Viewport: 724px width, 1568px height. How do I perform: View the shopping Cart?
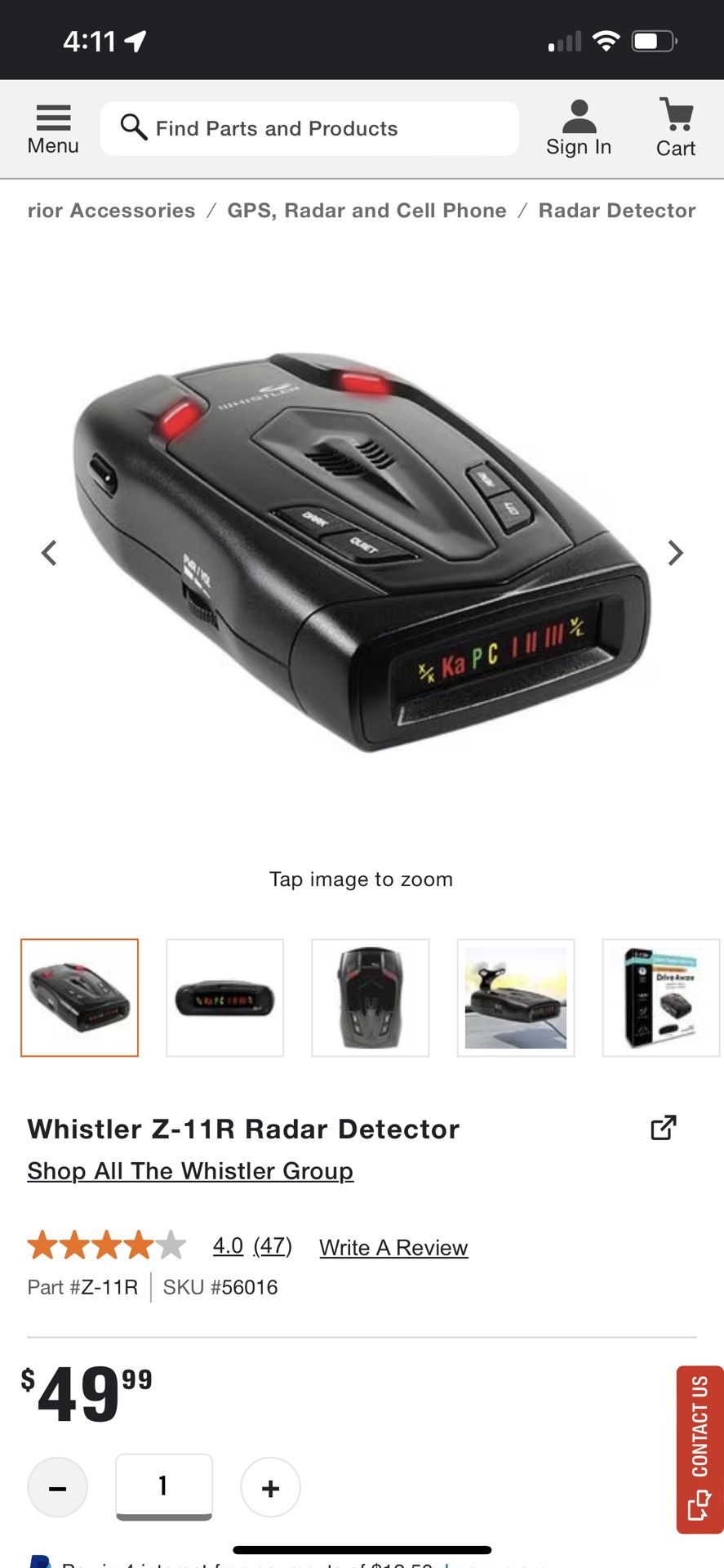point(676,129)
